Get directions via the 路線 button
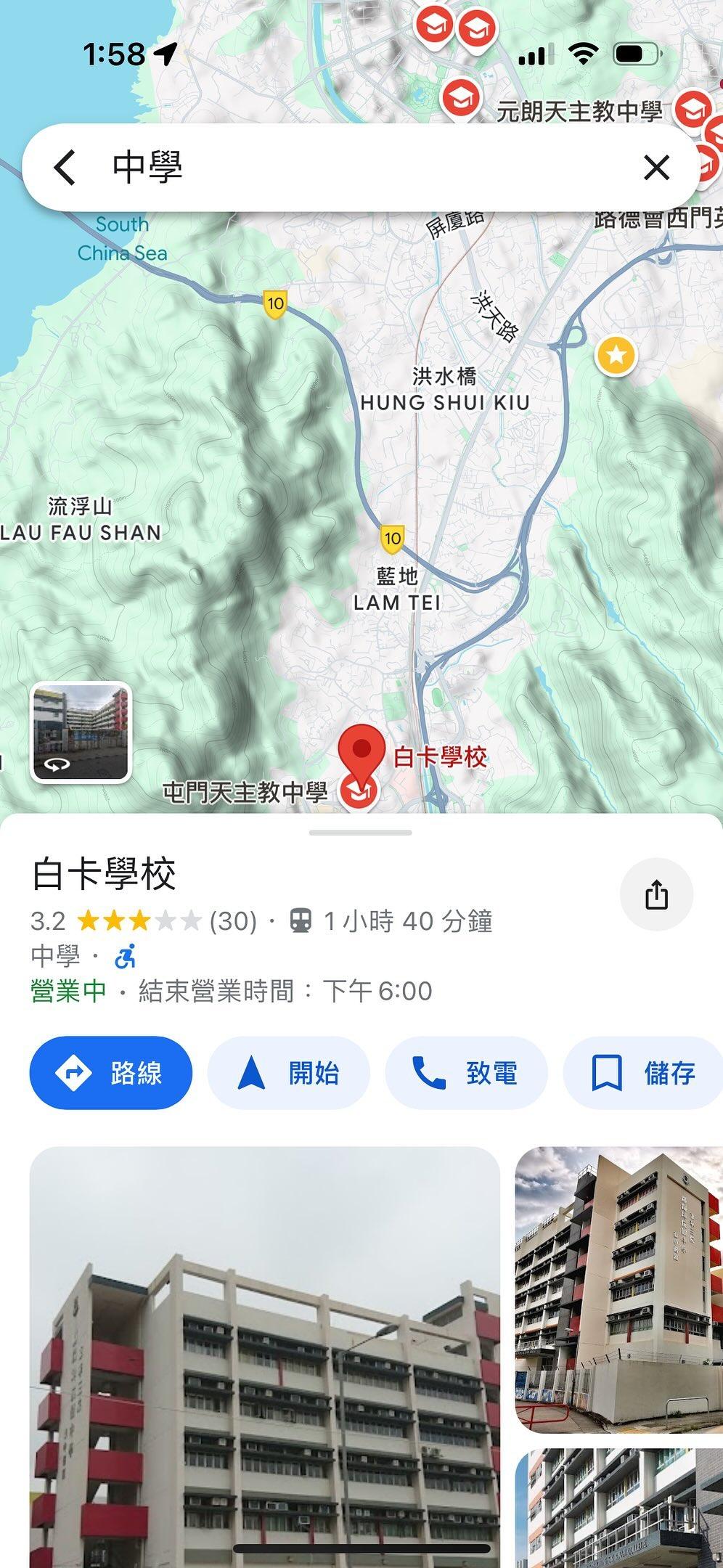Screen dimensions: 723x1568 [110, 1072]
